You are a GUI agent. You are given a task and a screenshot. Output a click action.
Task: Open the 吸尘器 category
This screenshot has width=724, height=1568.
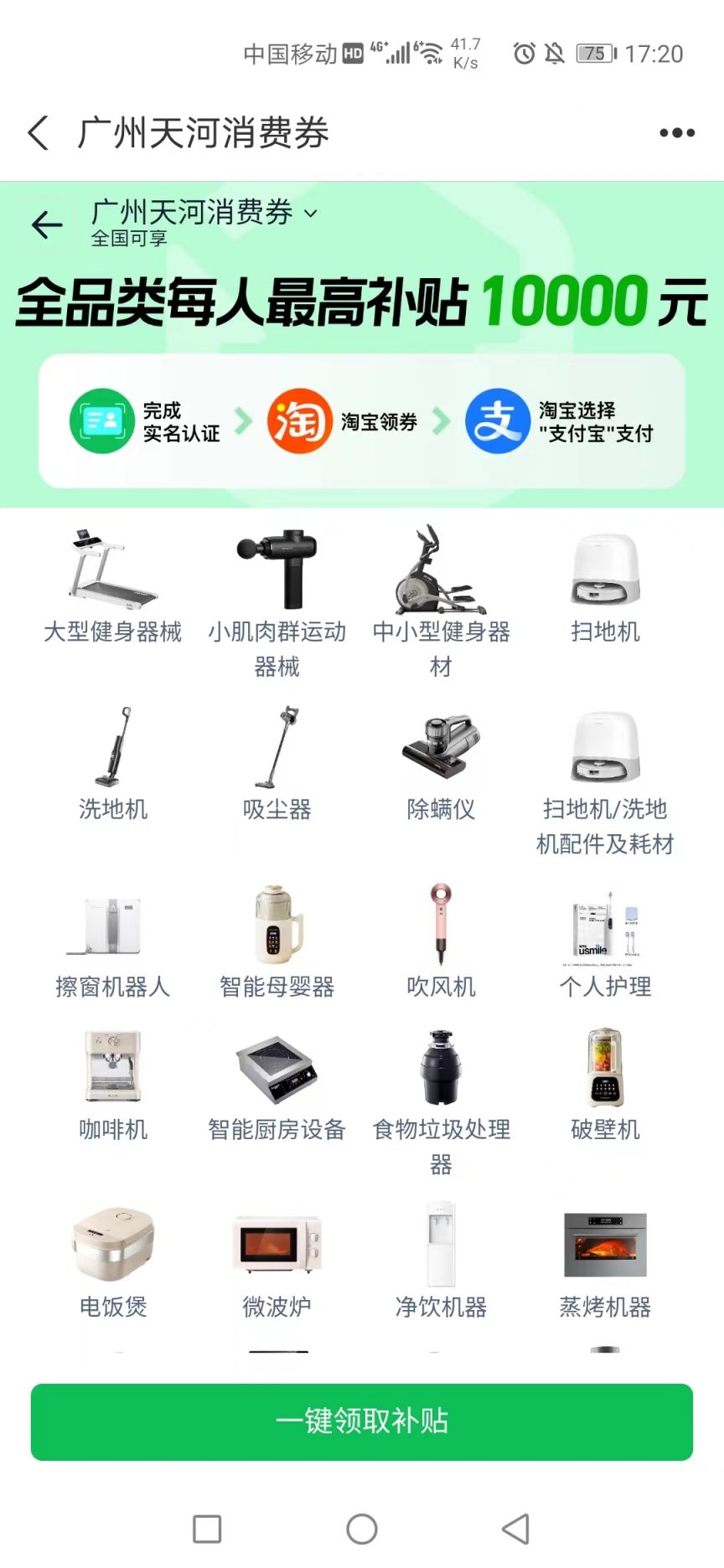[277, 764]
